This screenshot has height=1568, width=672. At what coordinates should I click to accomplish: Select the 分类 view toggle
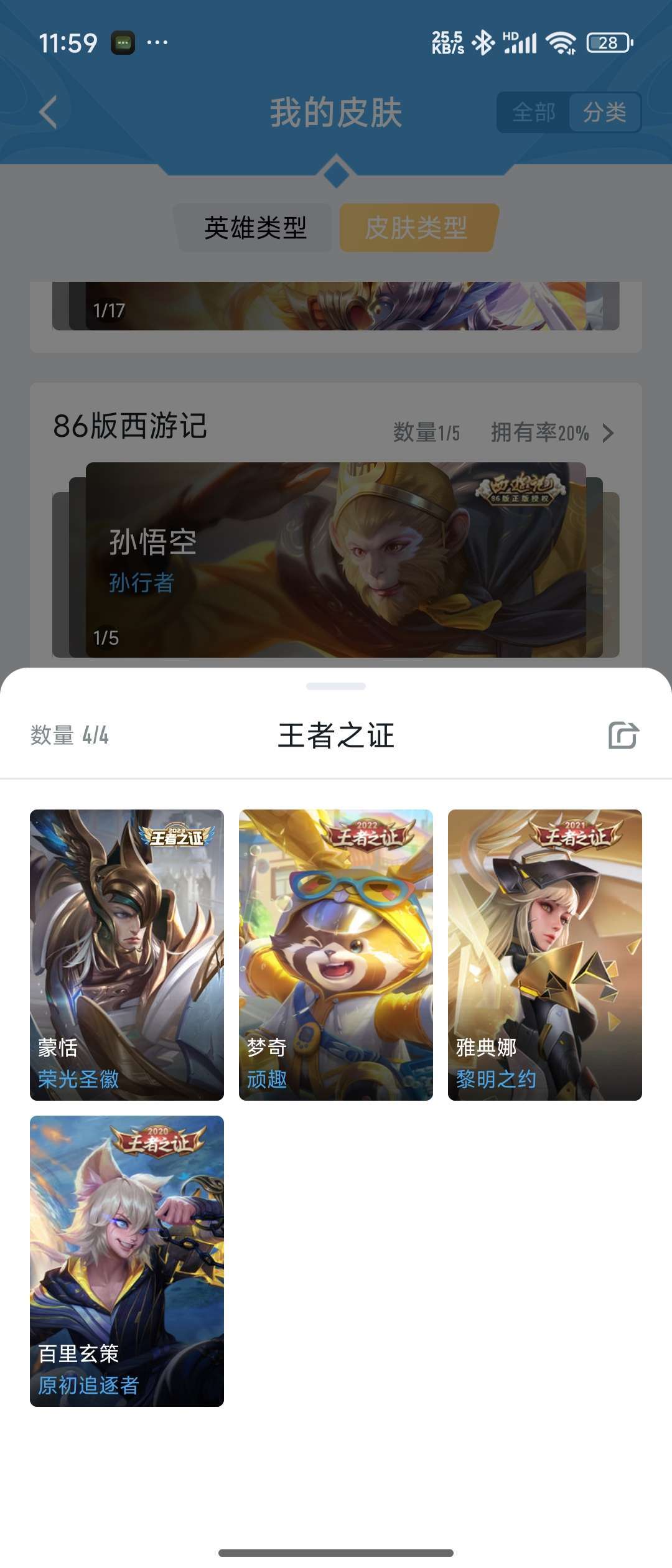[604, 113]
